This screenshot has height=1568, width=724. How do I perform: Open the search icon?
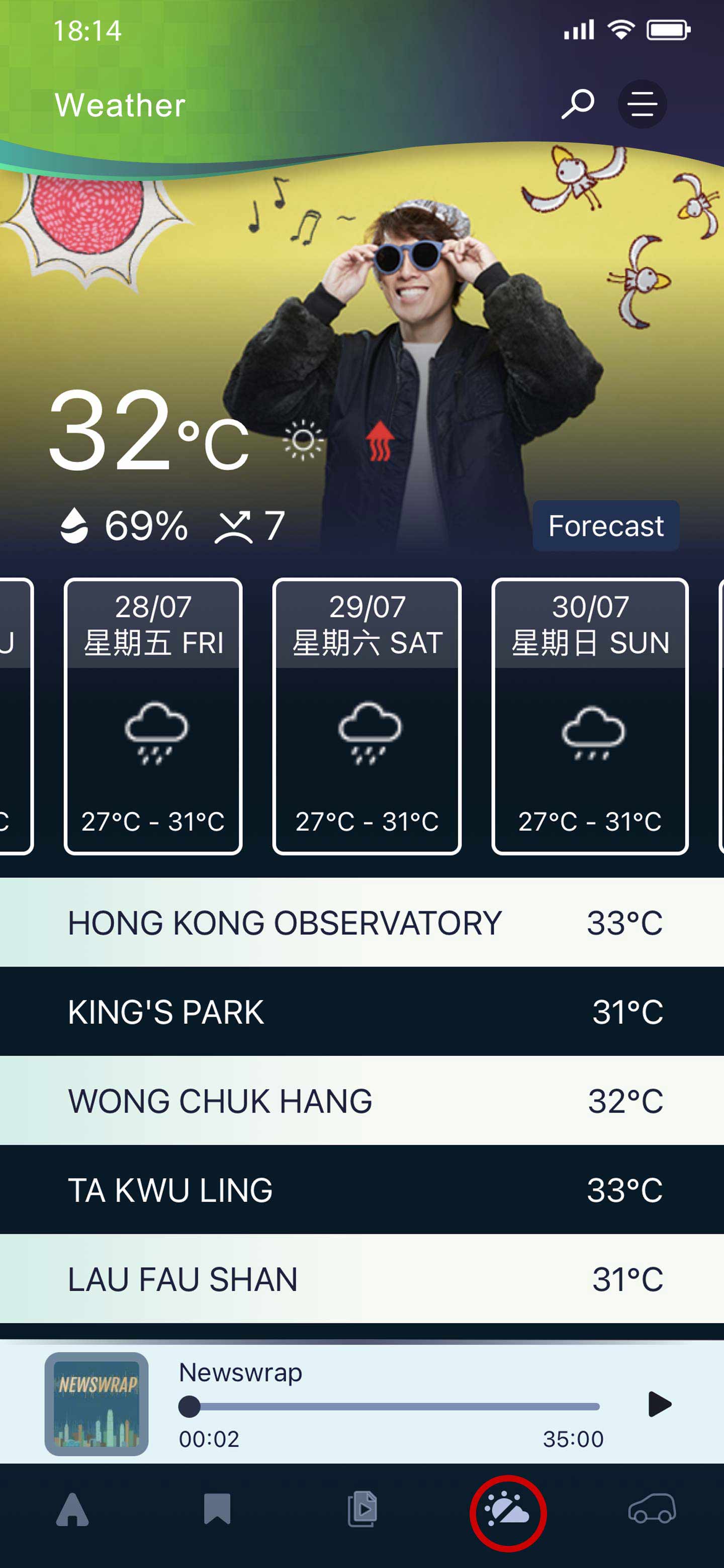click(x=577, y=104)
